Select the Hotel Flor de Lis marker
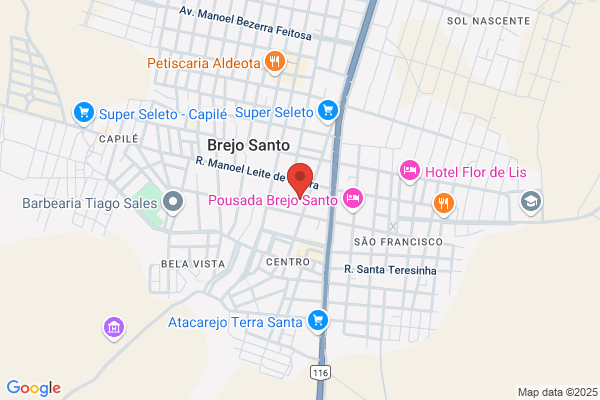 coord(410,171)
